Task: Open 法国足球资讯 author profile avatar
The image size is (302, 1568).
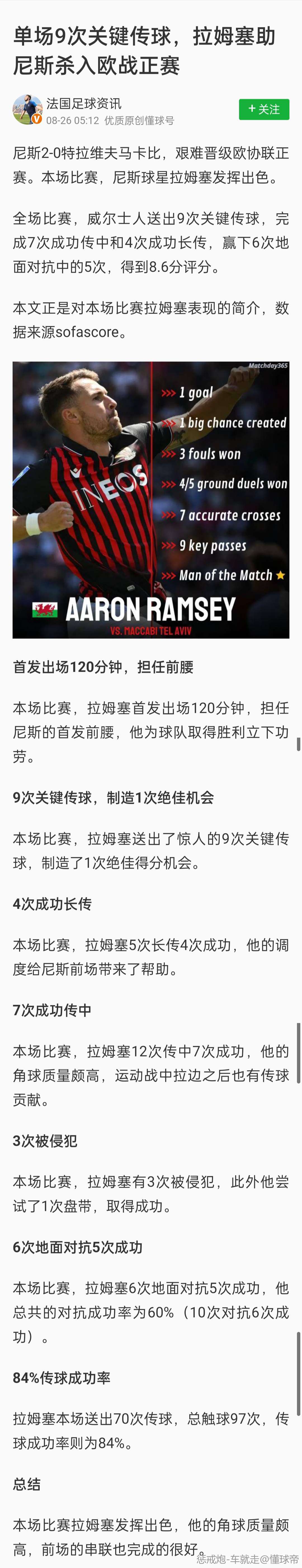Action: tap(27, 110)
